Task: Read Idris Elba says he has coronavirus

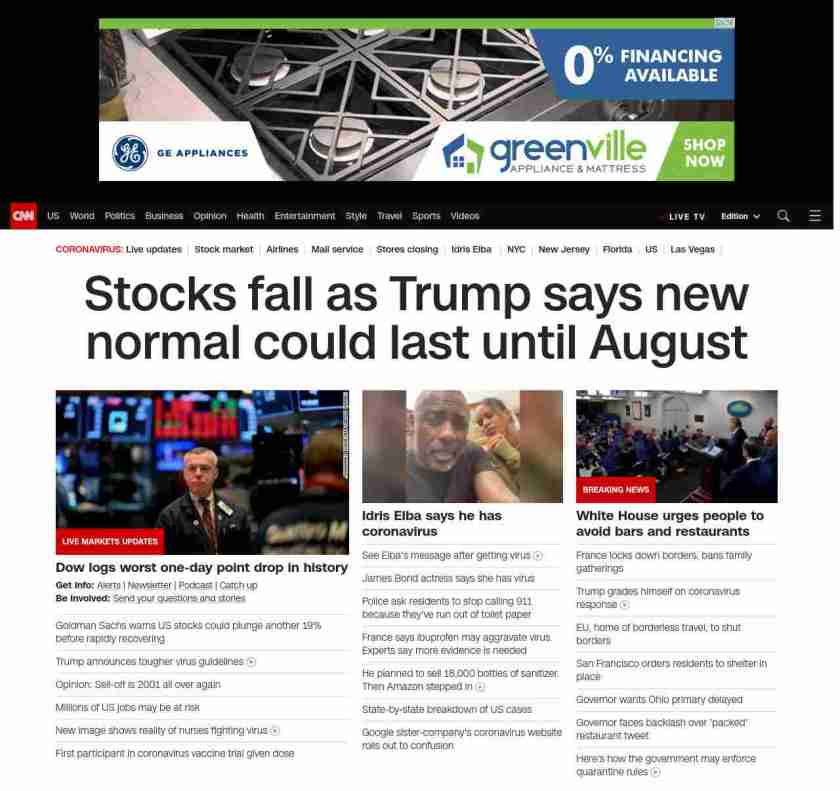Action: 432,523
